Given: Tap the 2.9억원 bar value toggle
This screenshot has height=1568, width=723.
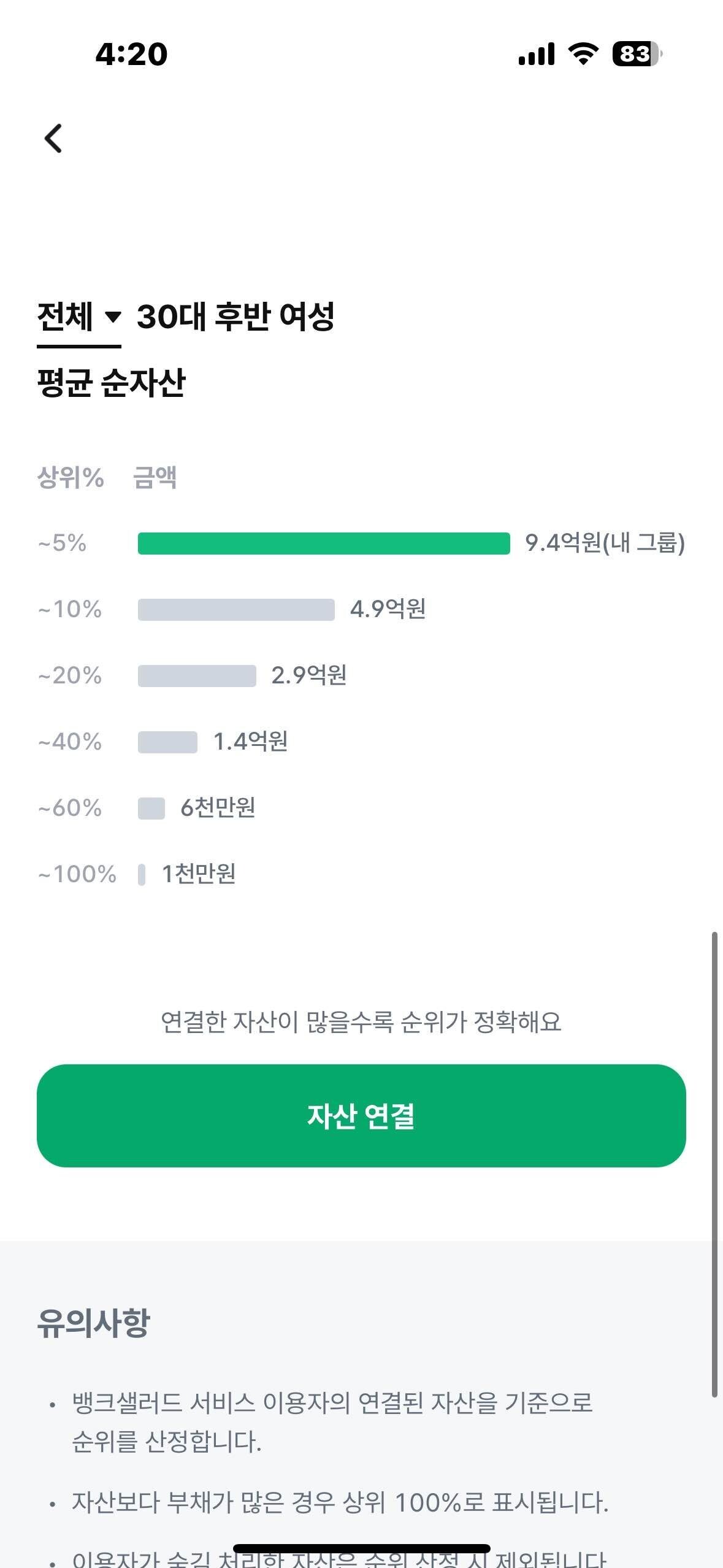Looking at the screenshot, I should point(310,676).
